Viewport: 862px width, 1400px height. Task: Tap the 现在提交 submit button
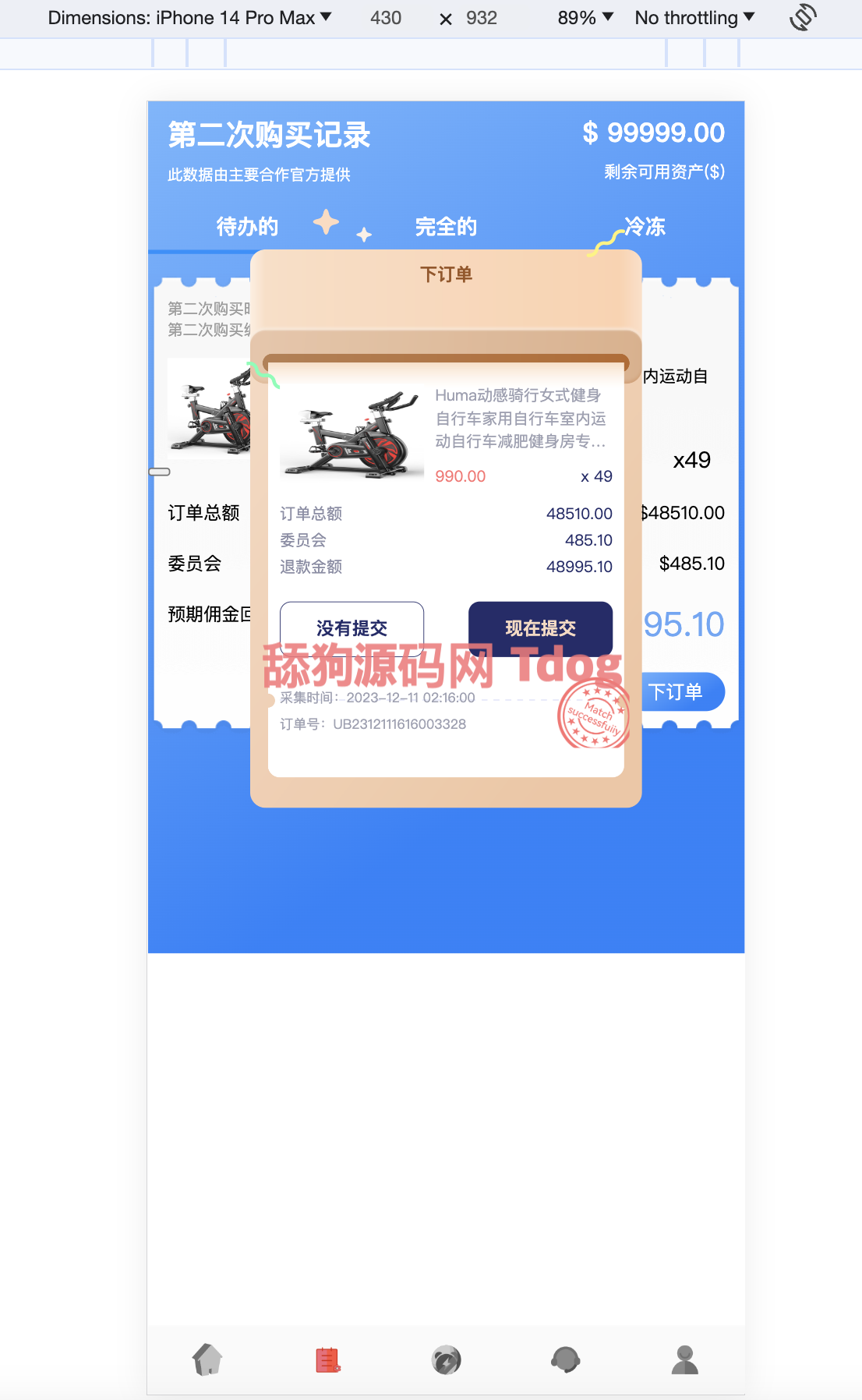click(540, 628)
